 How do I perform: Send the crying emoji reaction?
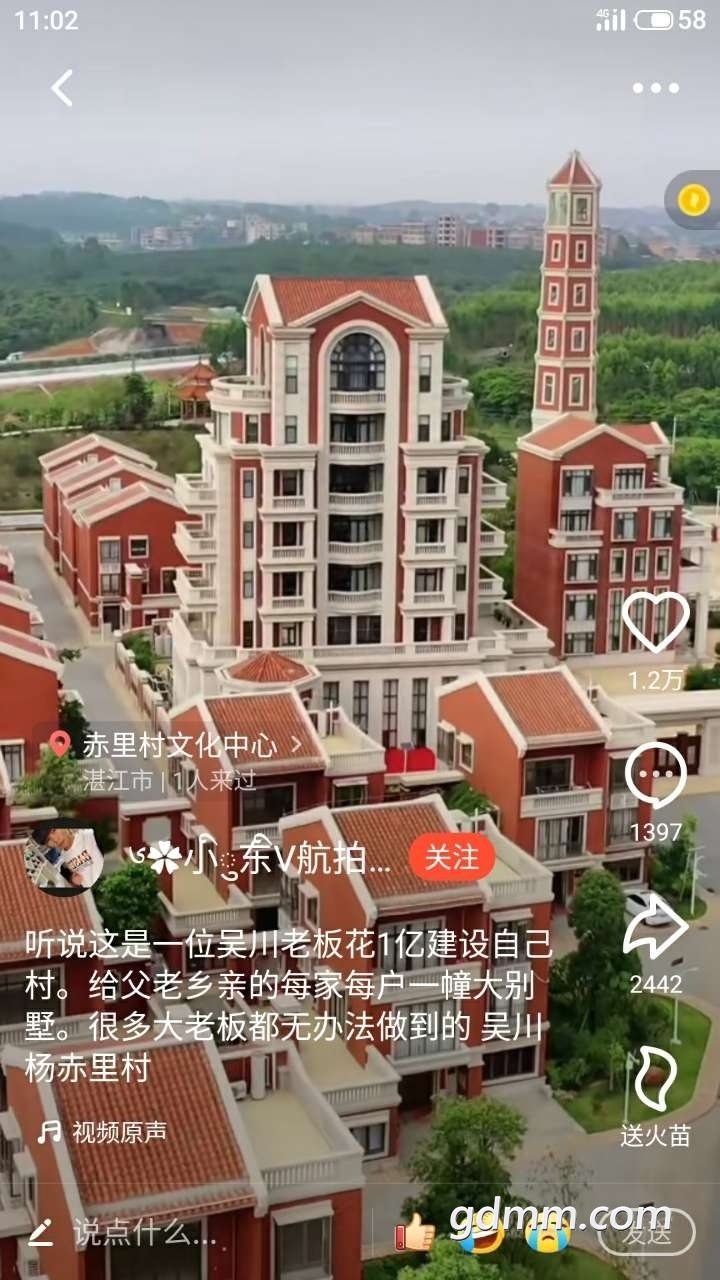[x=547, y=1233]
